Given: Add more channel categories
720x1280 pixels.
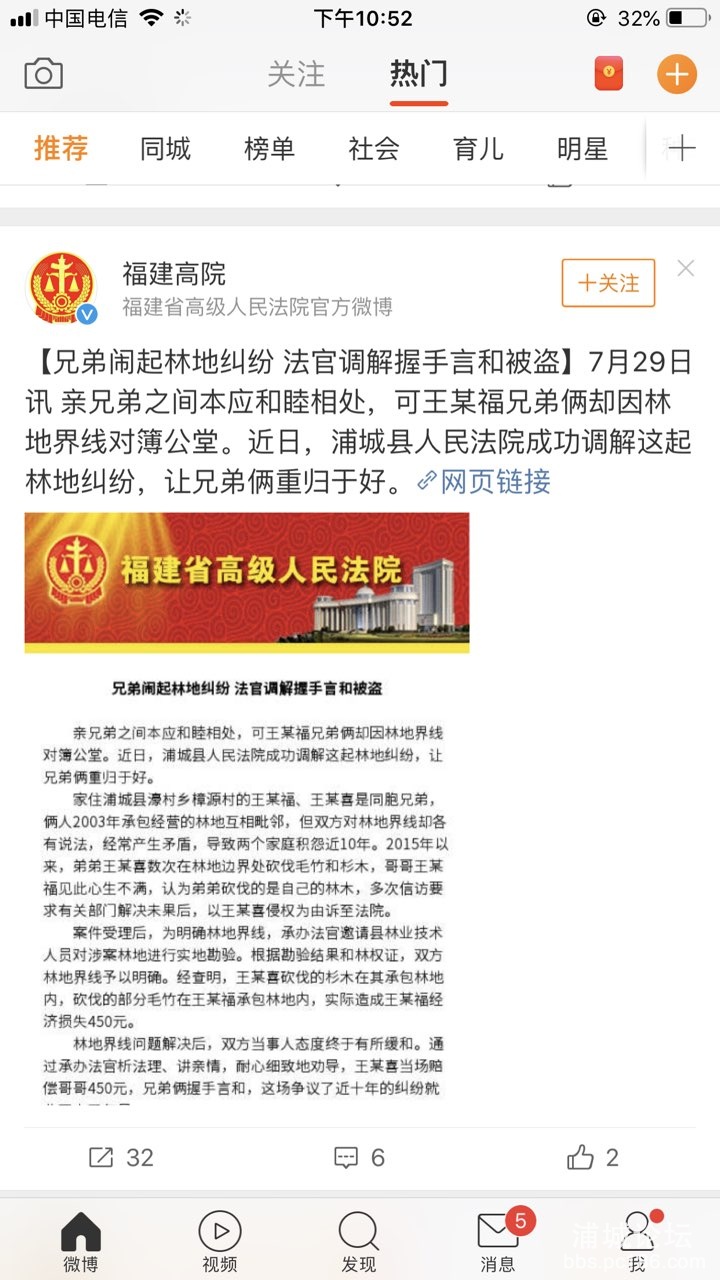Looking at the screenshot, I should point(681,149).
